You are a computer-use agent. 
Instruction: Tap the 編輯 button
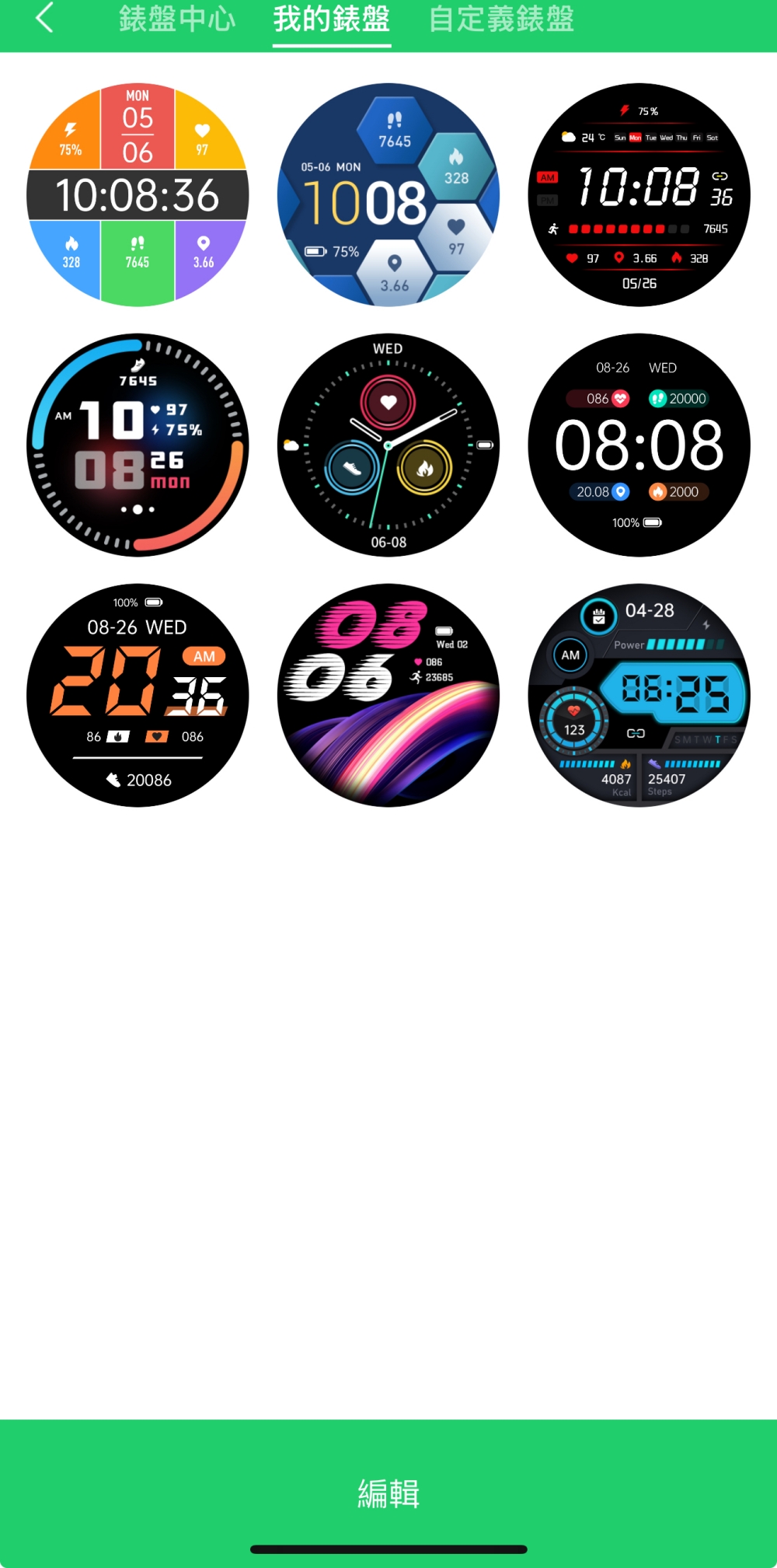tap(388, 1493)
